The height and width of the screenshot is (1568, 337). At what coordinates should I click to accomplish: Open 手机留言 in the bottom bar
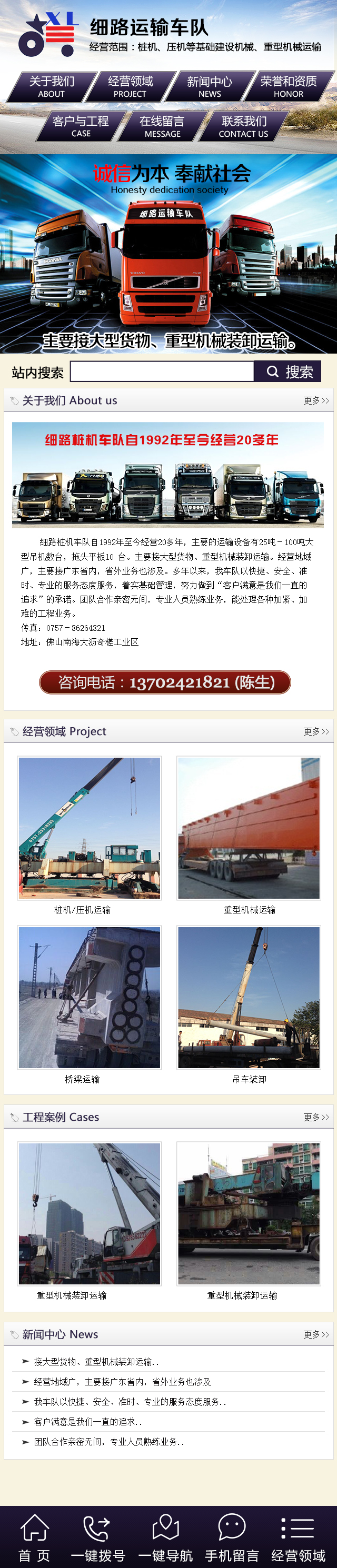(232, 1537)
